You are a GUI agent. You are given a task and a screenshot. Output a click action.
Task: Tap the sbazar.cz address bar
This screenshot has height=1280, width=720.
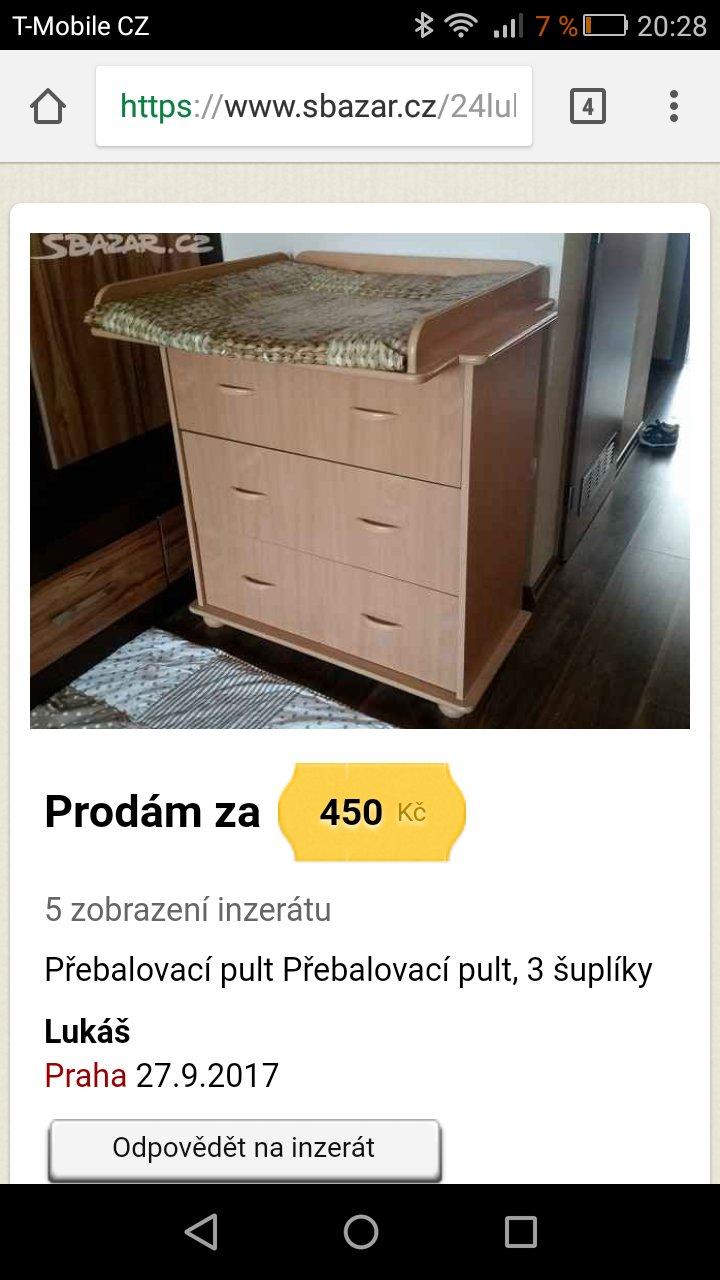coord(314,106)
